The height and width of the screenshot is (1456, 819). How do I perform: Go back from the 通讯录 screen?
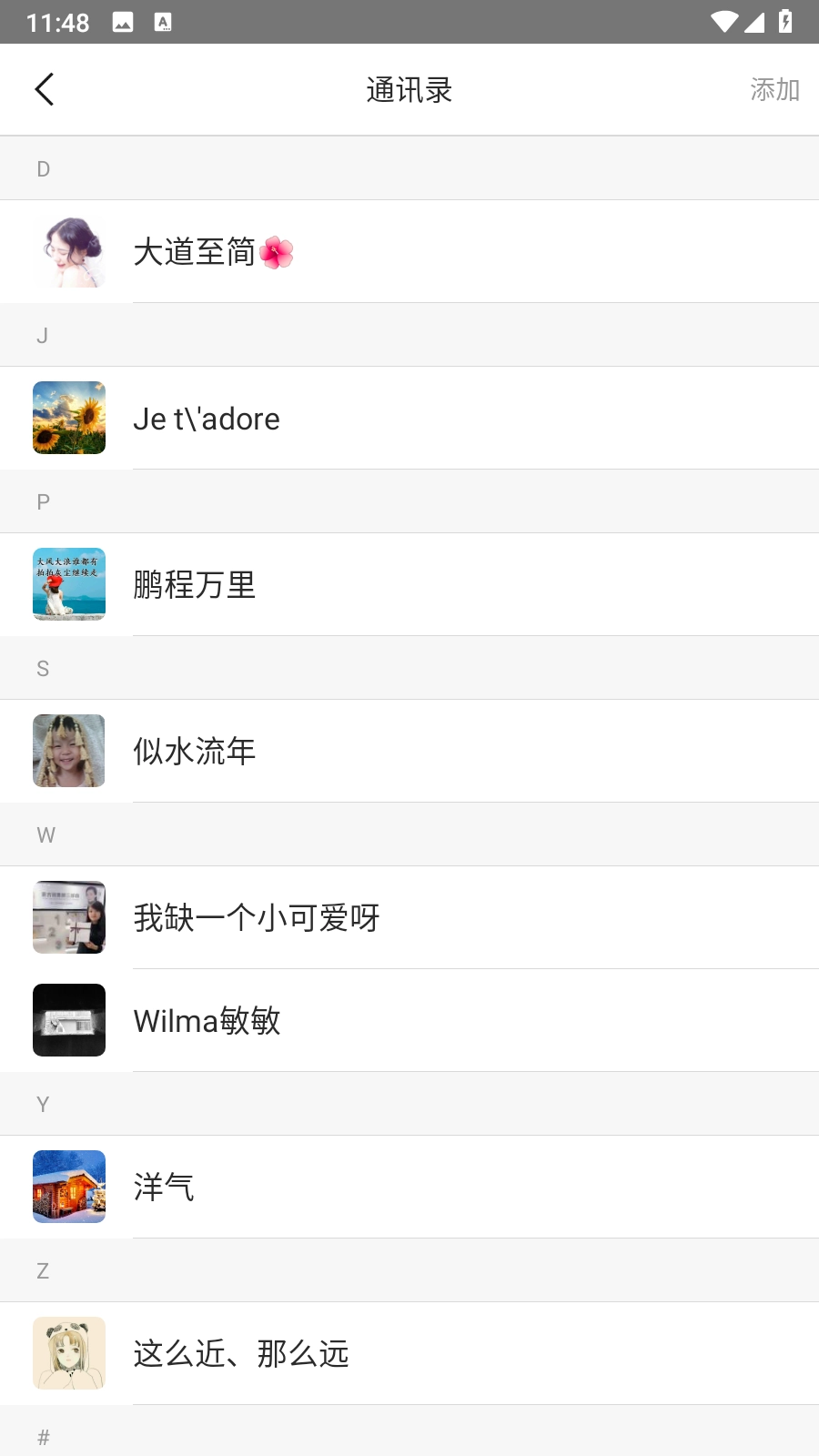45,89
